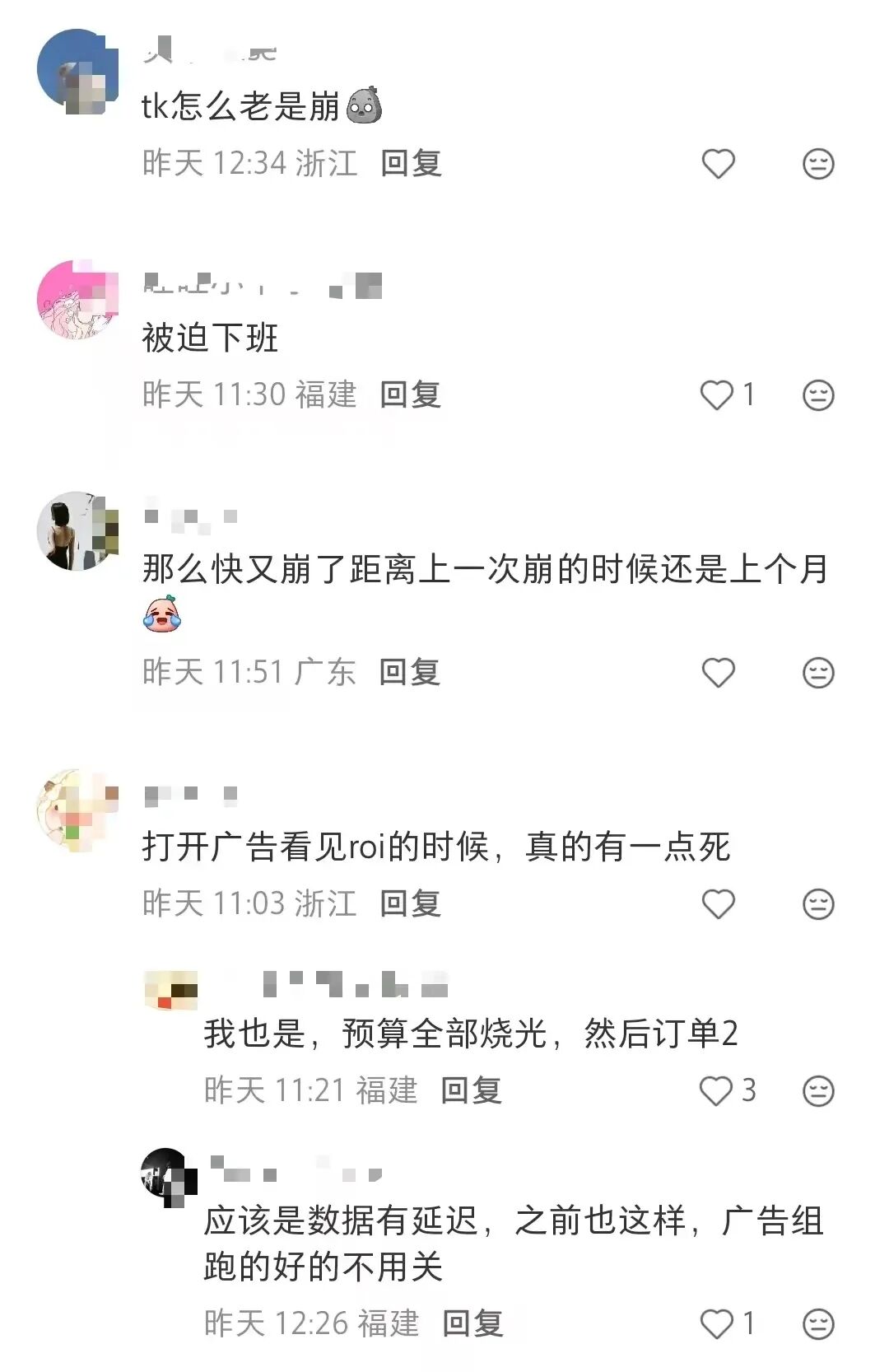Dislike the comment "tk怎么老是崩"
The width and height of the screenshot is (889, 1372).
click(818, 163)
